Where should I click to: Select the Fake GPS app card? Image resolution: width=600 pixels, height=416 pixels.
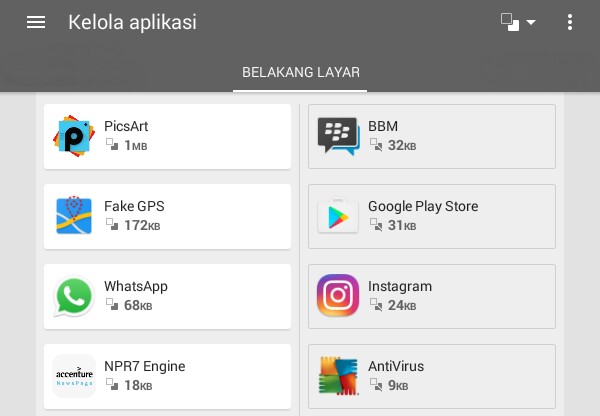167,216
